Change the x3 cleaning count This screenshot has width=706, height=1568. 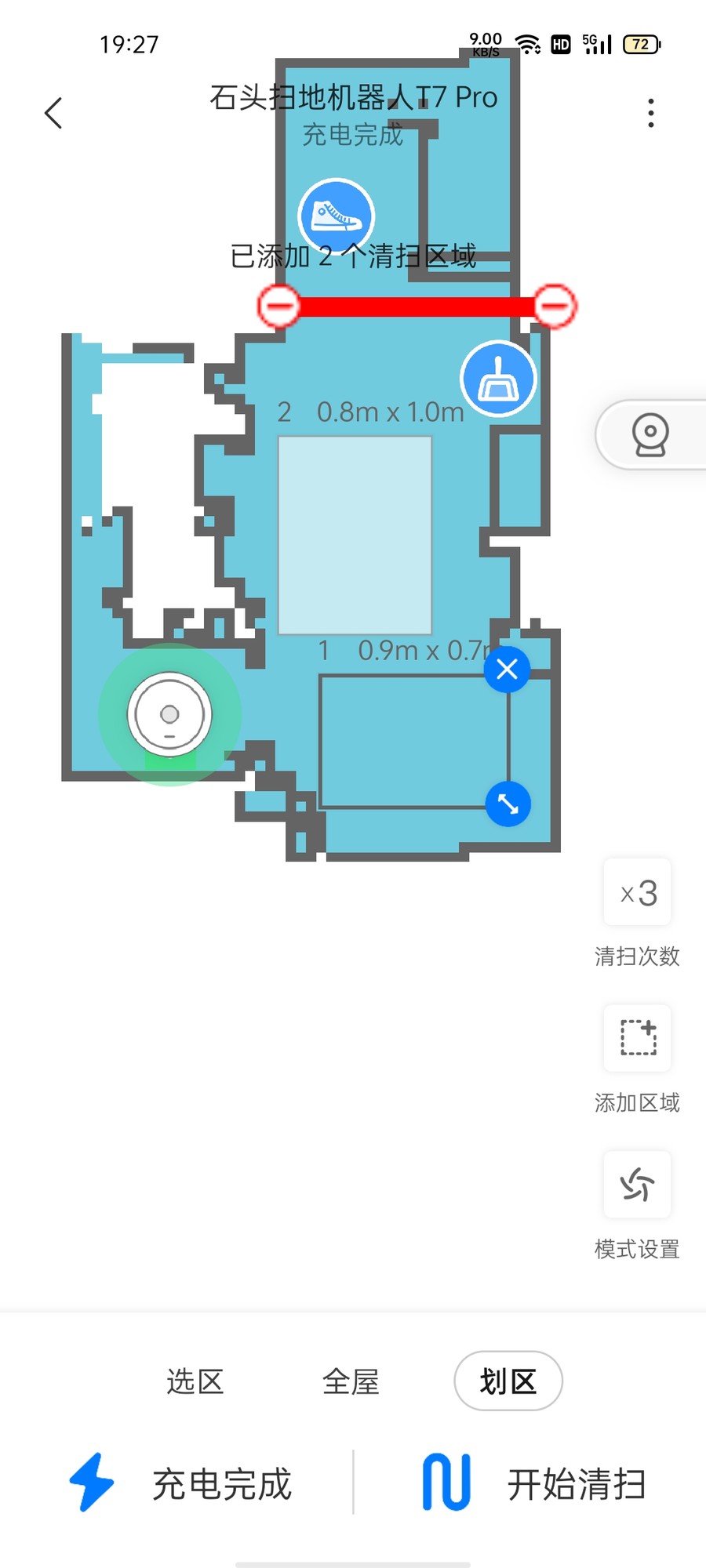[637, 892]
